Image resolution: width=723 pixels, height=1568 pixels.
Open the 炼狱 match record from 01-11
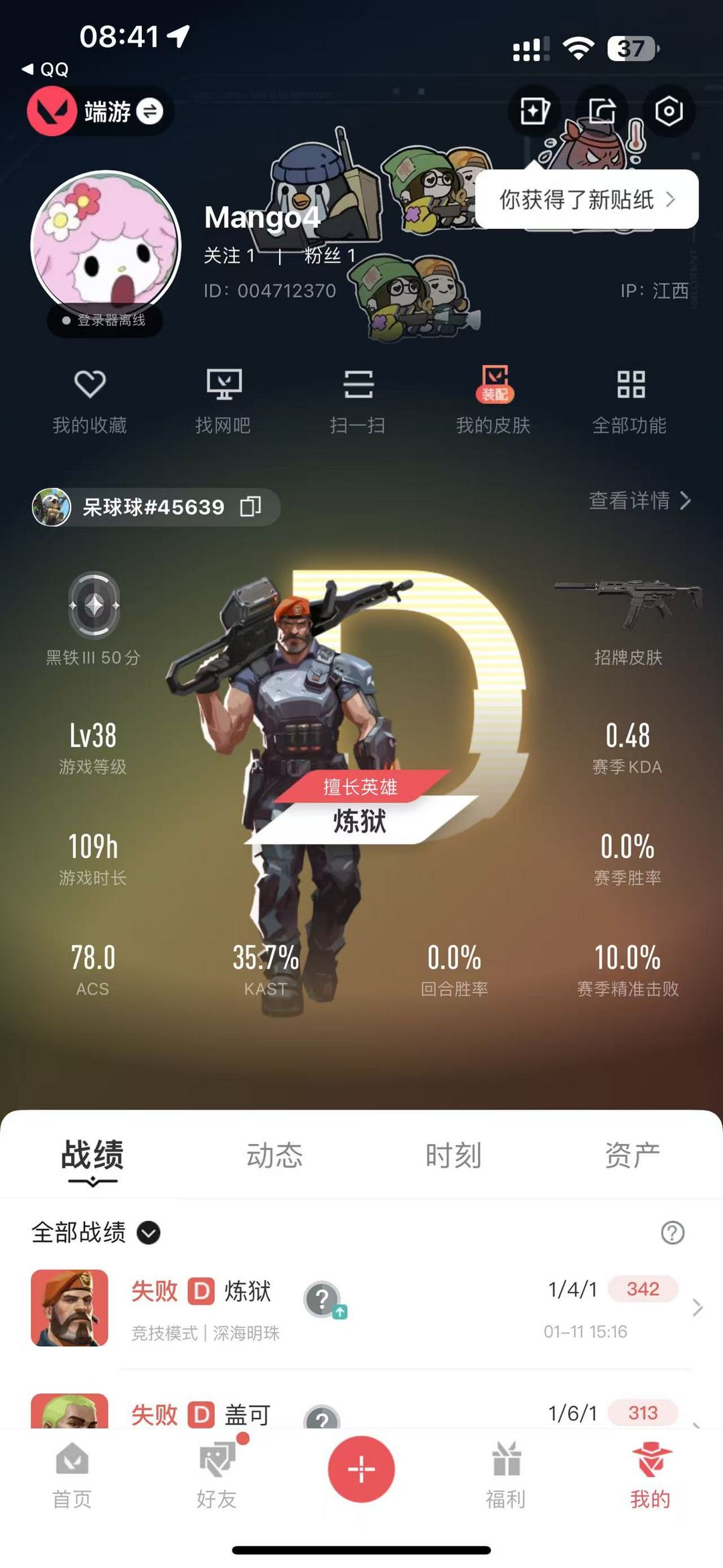pos(361,1308)
